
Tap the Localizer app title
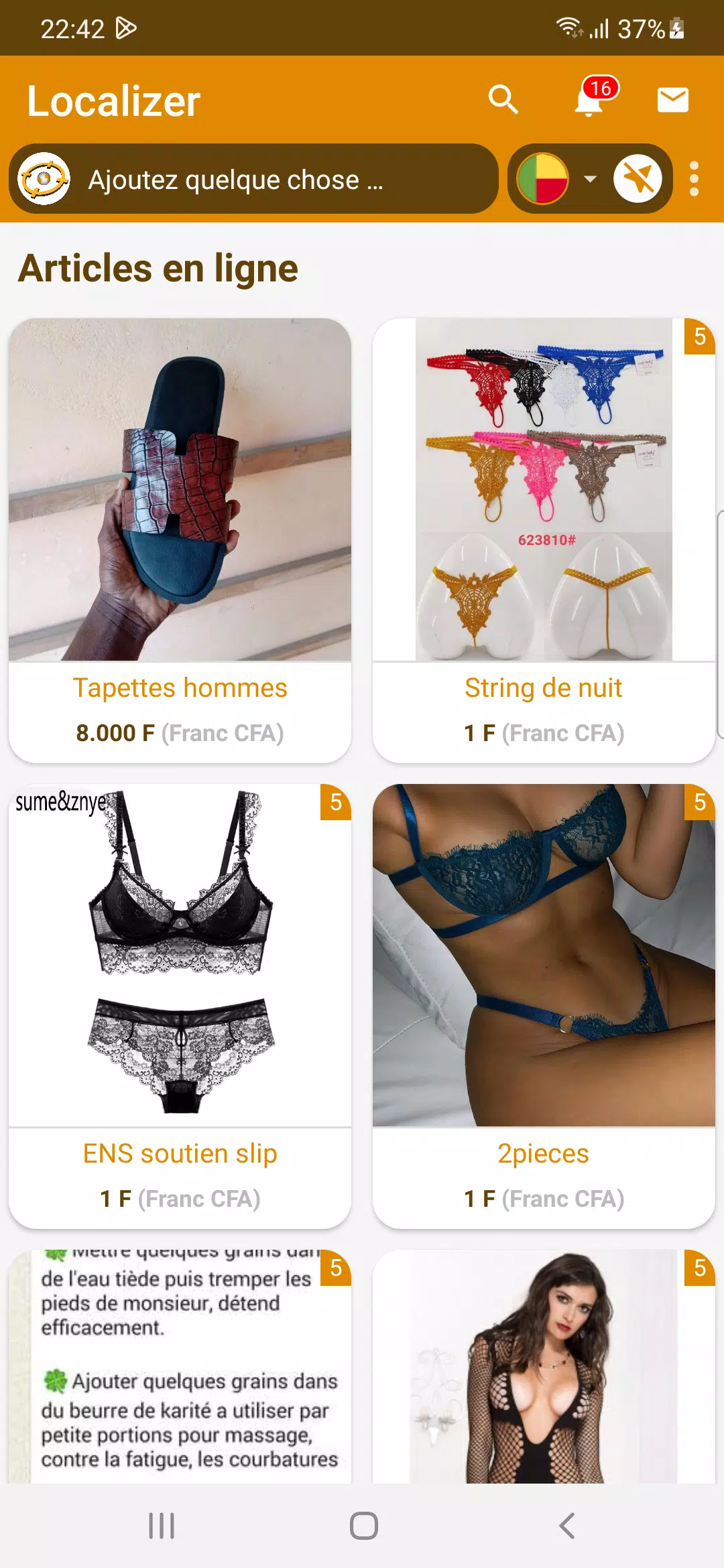pos(113,100)
